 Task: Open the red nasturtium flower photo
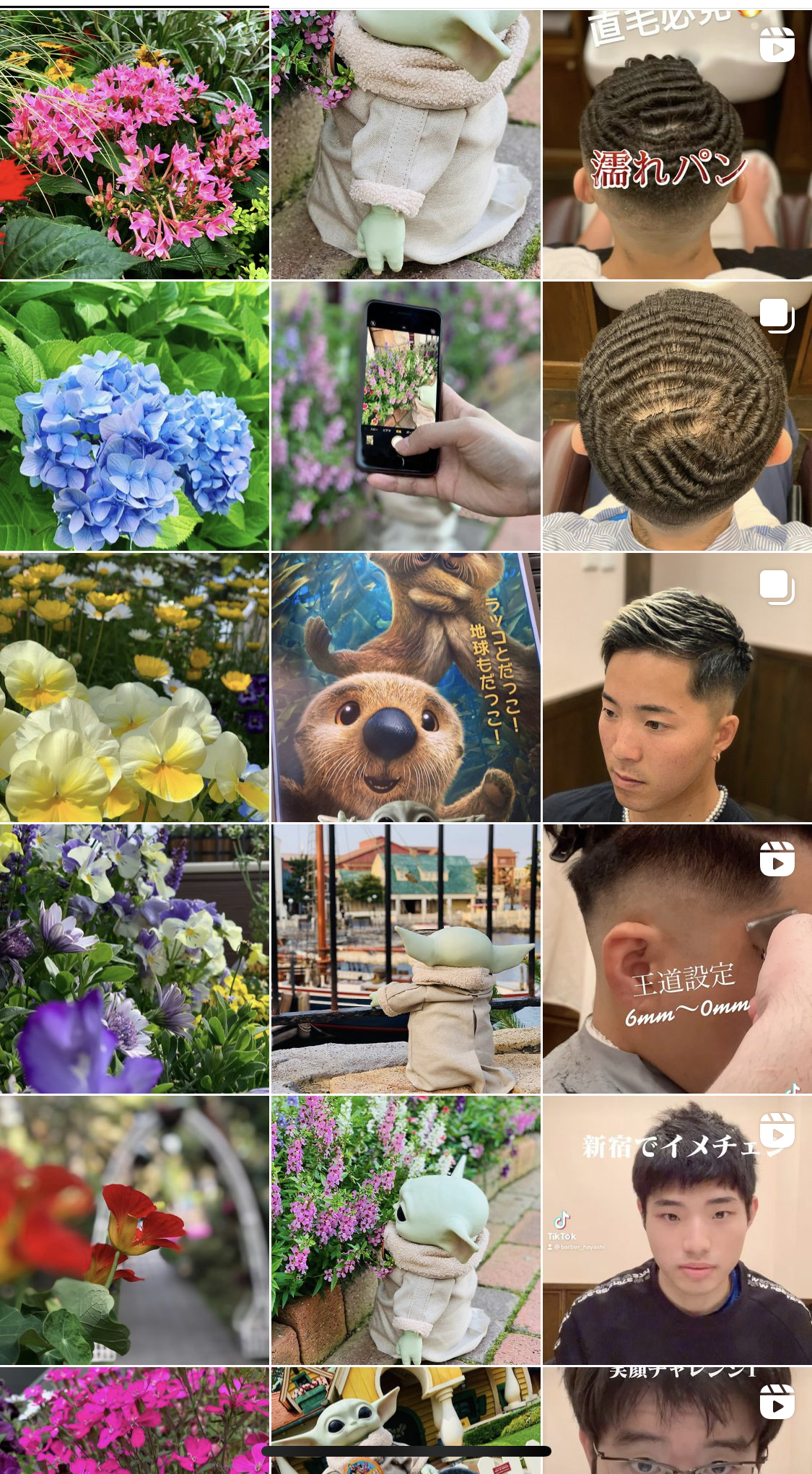coord(134,1230)
